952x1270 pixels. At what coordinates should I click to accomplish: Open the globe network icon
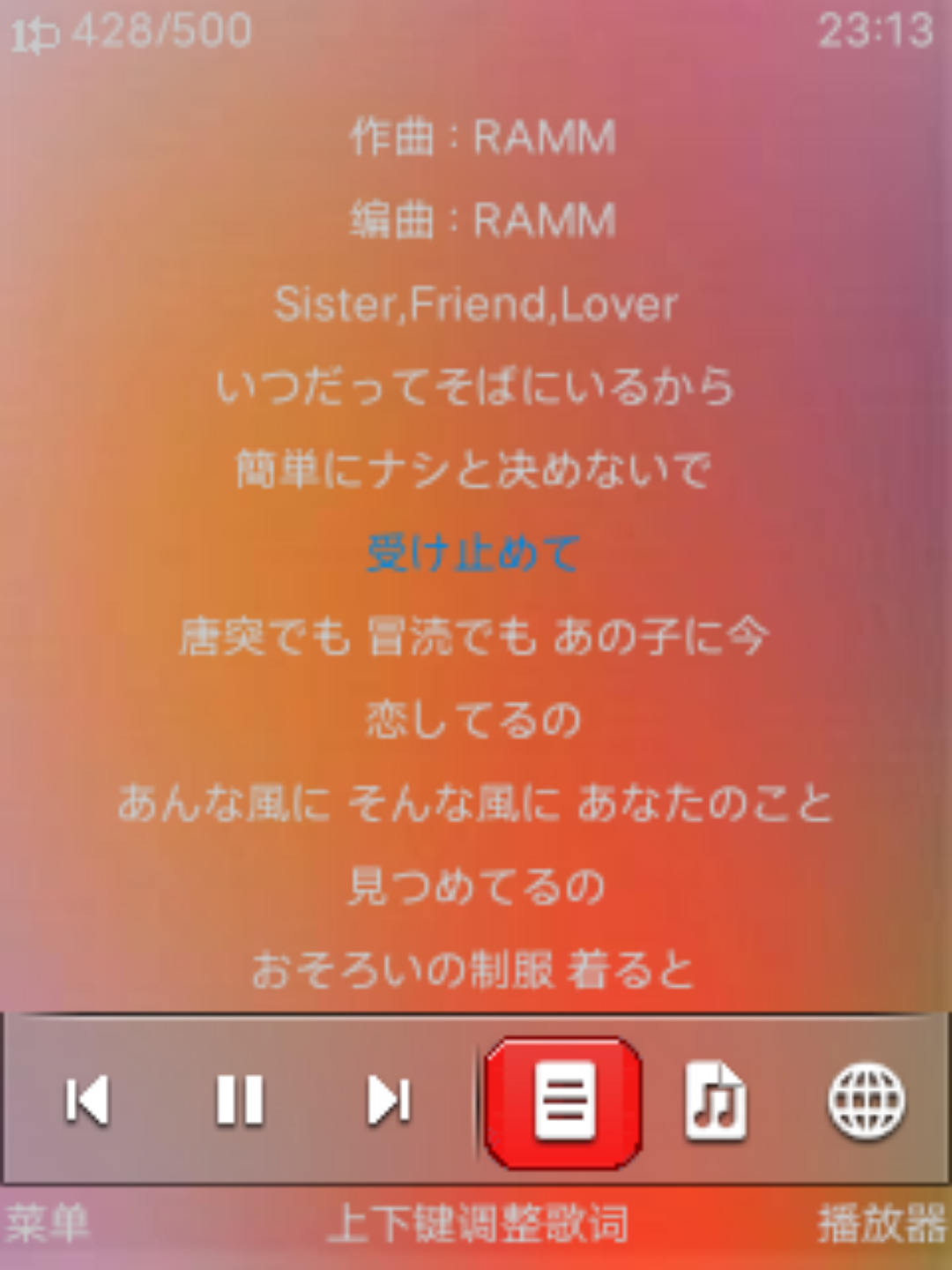tap(866, 1100)
